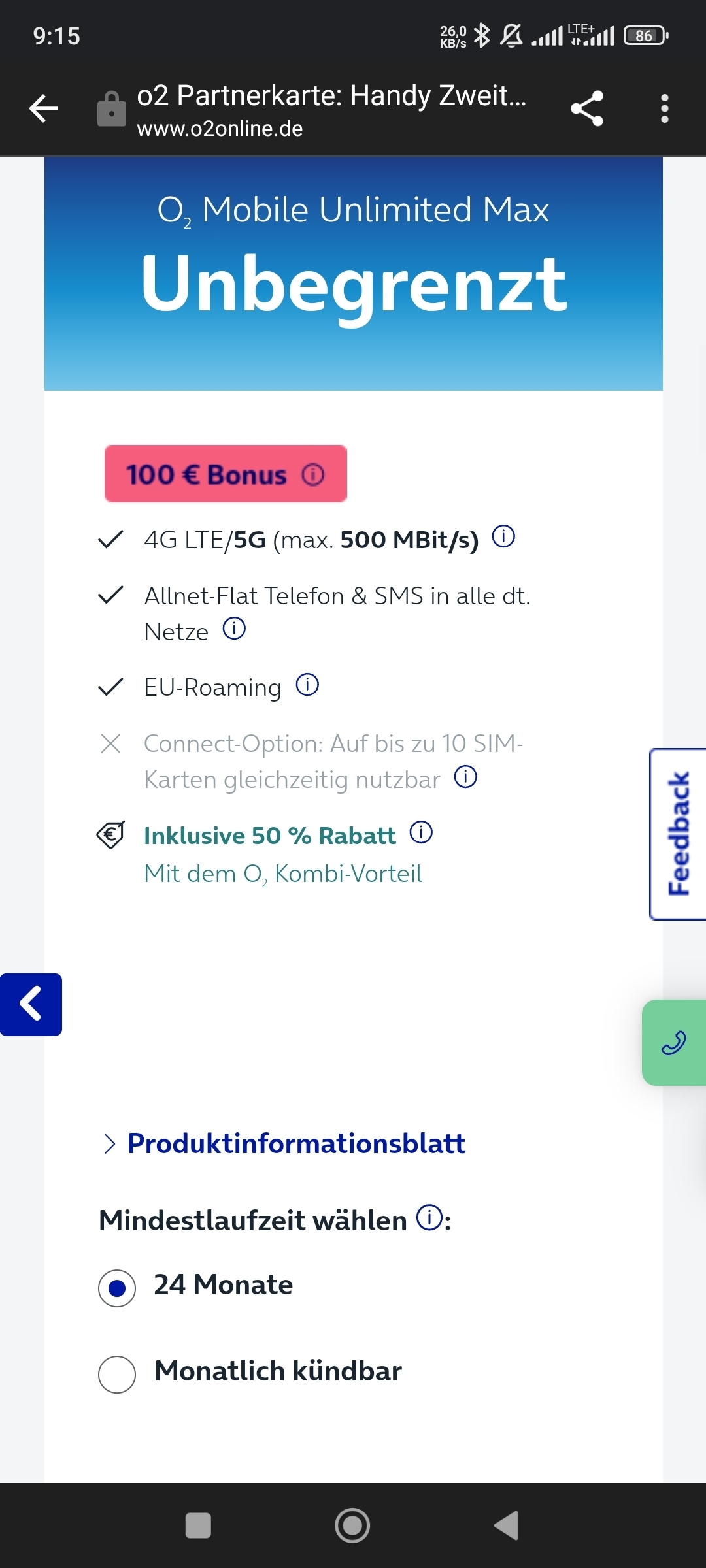
Task: Go to the previous tariff card
Action: 31,1004
